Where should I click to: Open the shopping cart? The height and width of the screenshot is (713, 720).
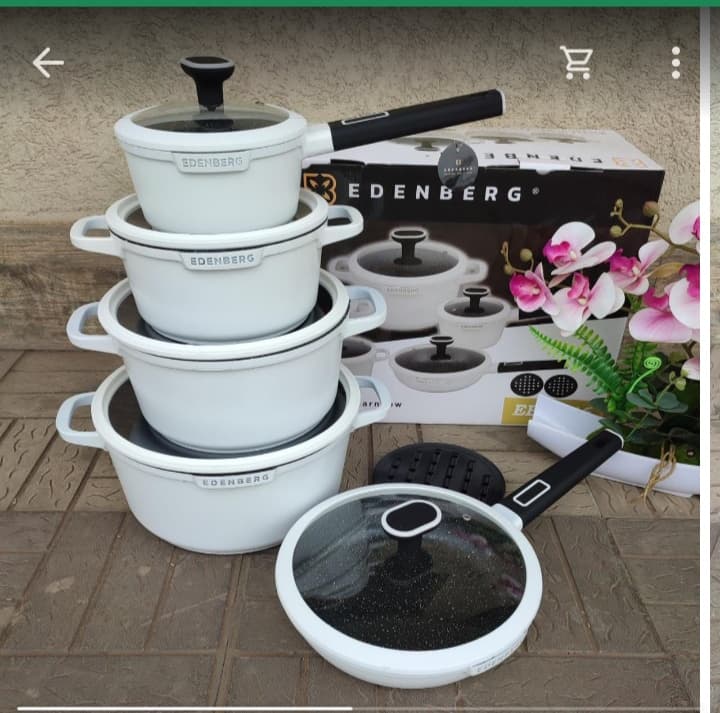[x=577, y=63]
